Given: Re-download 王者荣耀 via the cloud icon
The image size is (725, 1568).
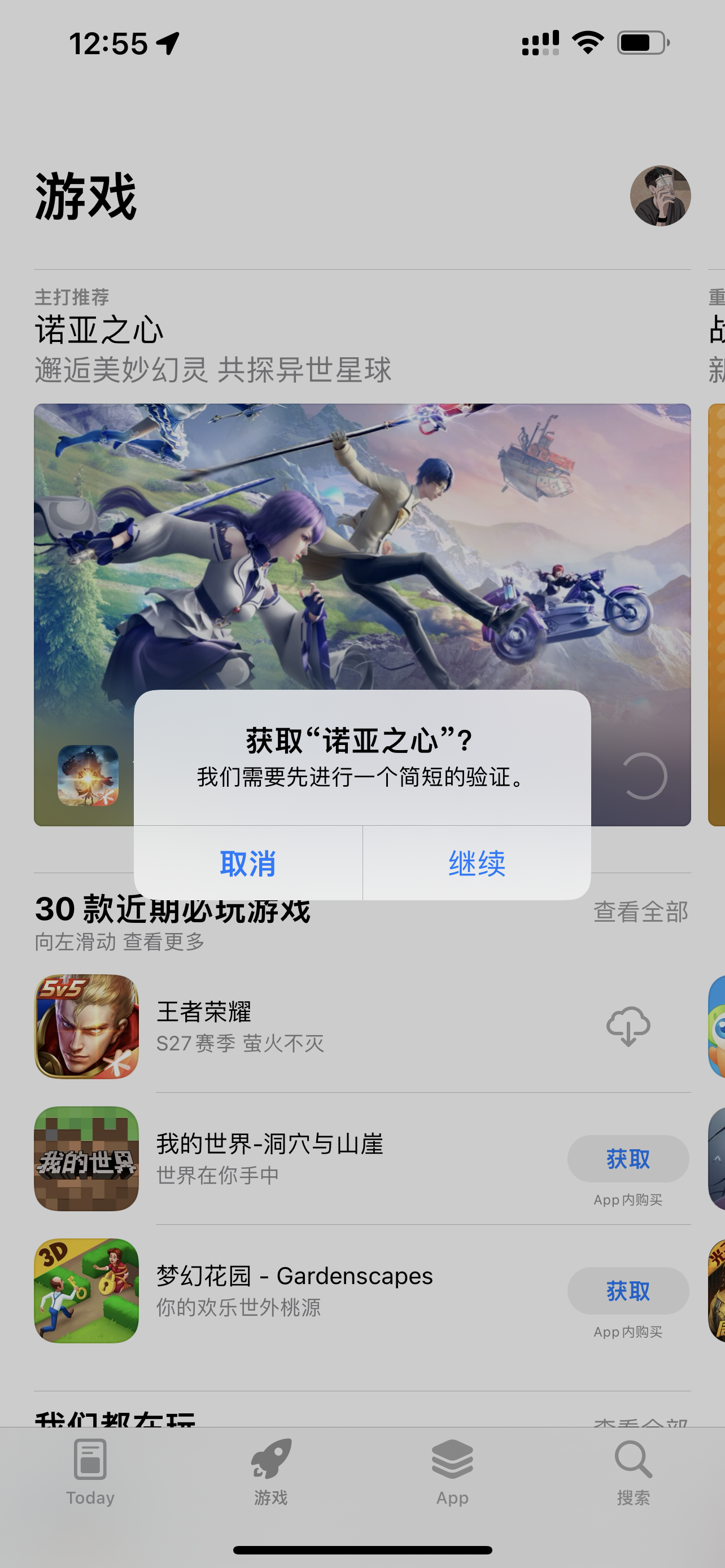Looking at the screenshot, I should tap(628, 1026).
